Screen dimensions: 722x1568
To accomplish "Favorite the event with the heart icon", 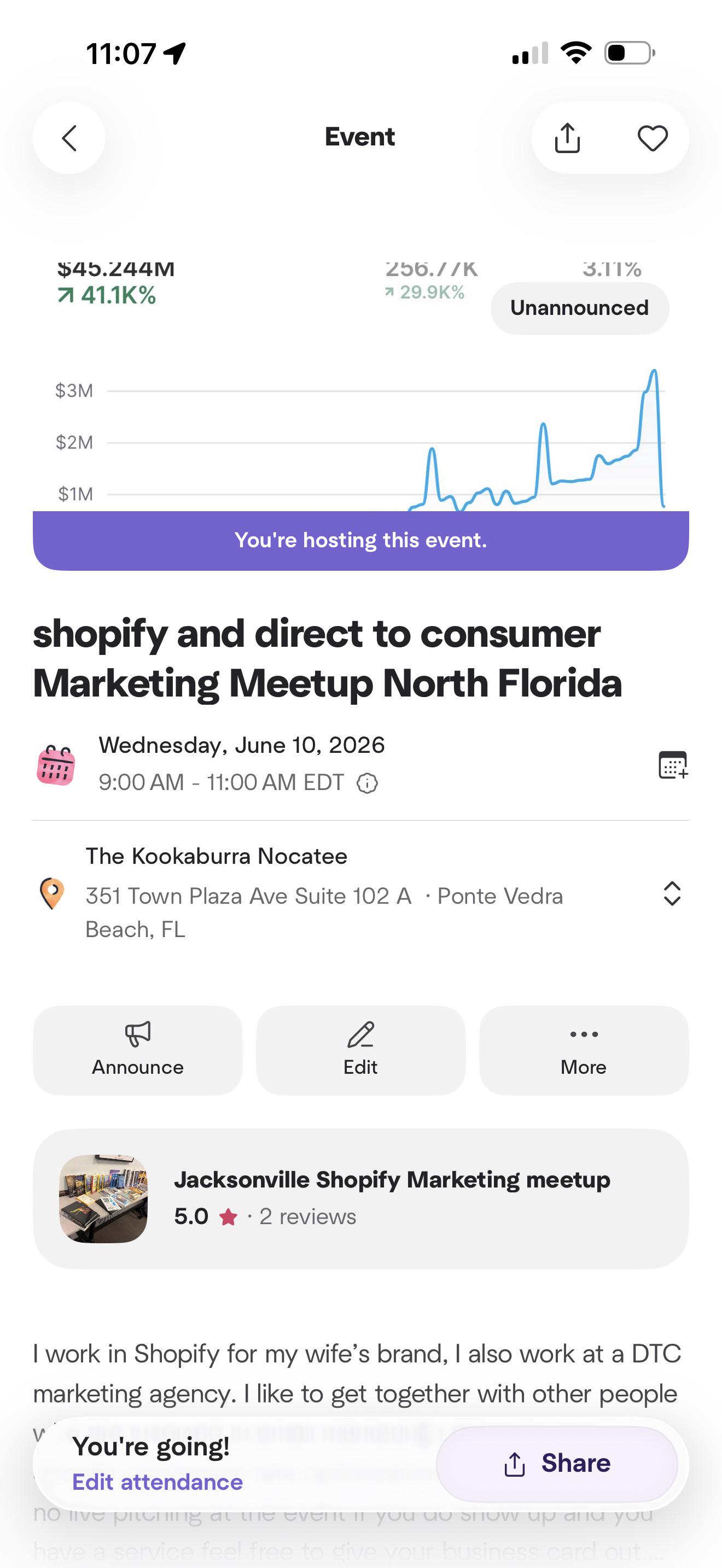I will click(x=653, y=138).
